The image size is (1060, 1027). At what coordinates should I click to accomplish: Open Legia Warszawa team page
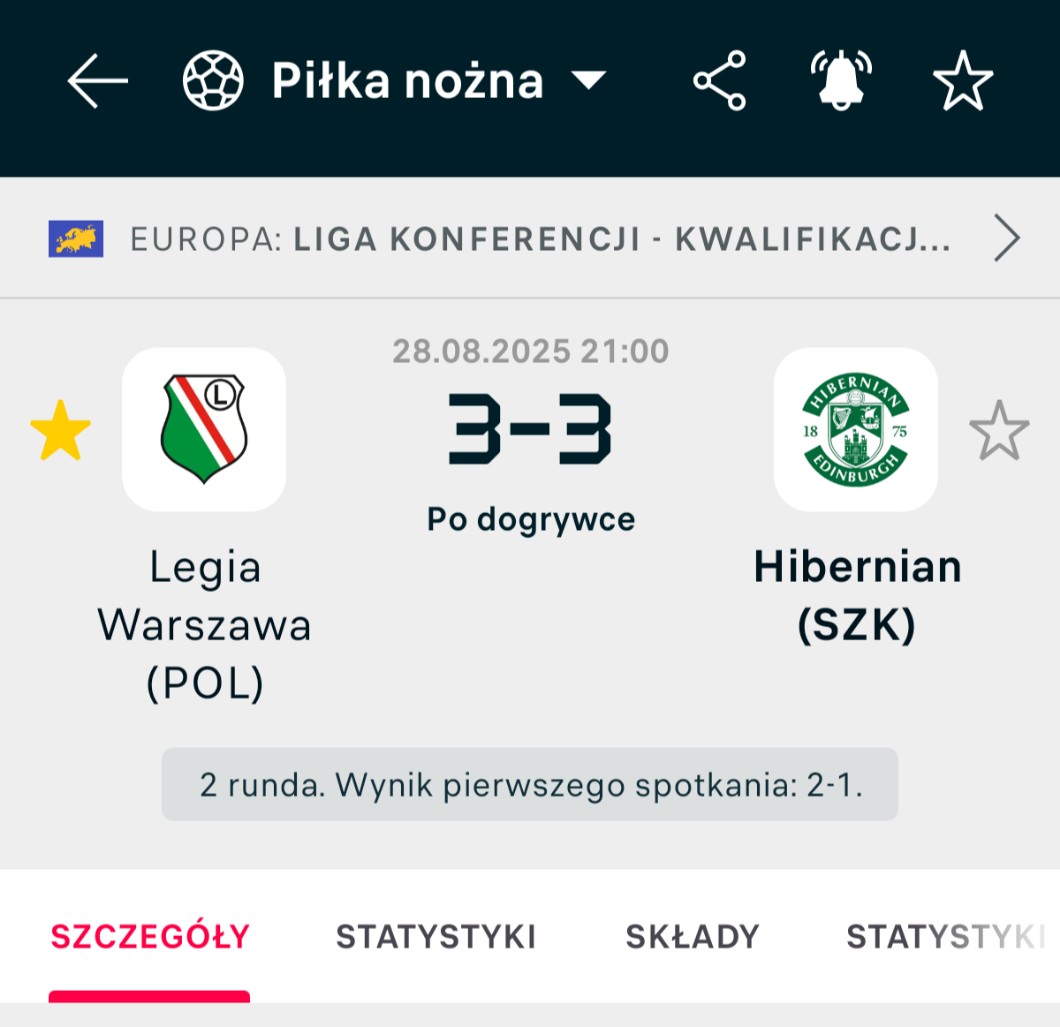[x=204, y=430]
